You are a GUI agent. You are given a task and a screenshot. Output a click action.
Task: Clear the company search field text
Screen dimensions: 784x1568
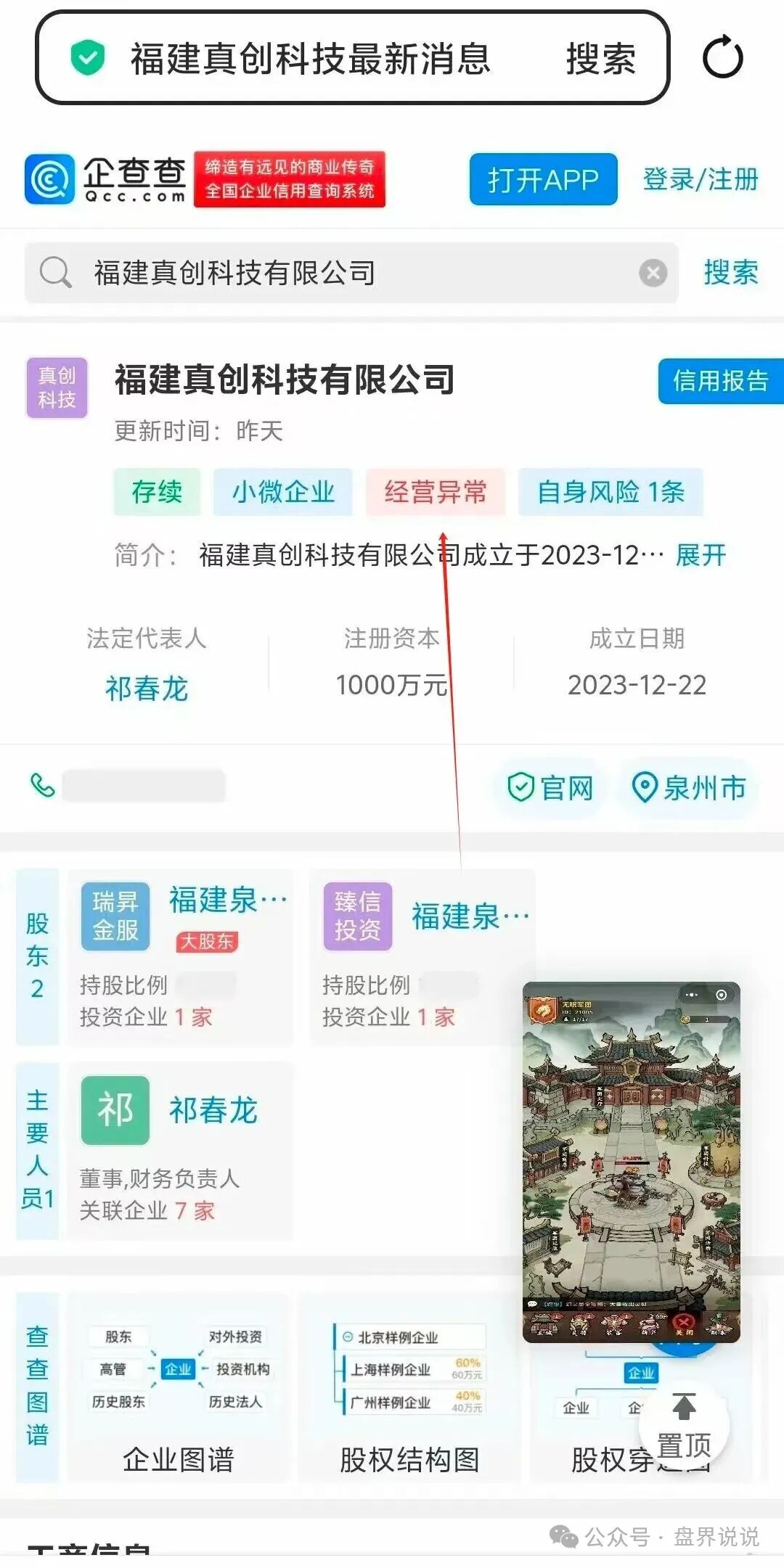click(653, 273)
